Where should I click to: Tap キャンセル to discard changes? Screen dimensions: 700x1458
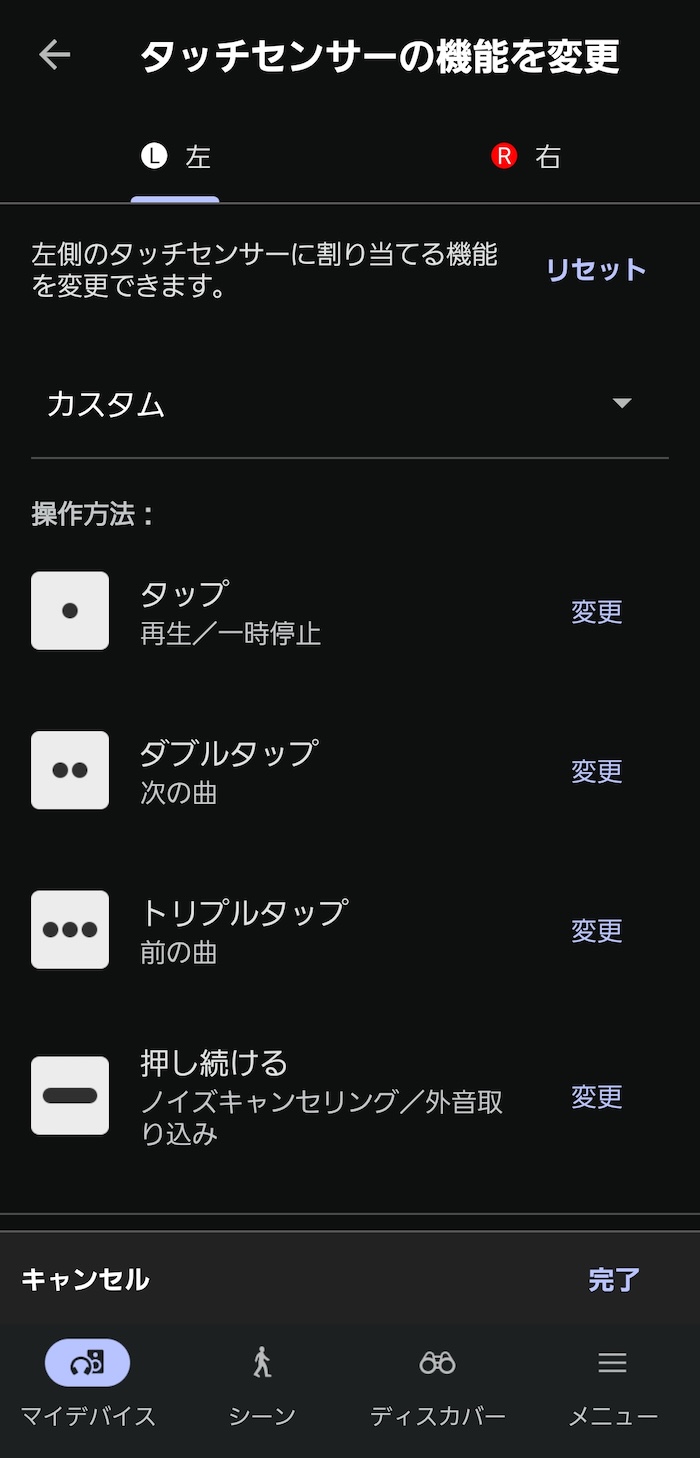pos(86,1279)
